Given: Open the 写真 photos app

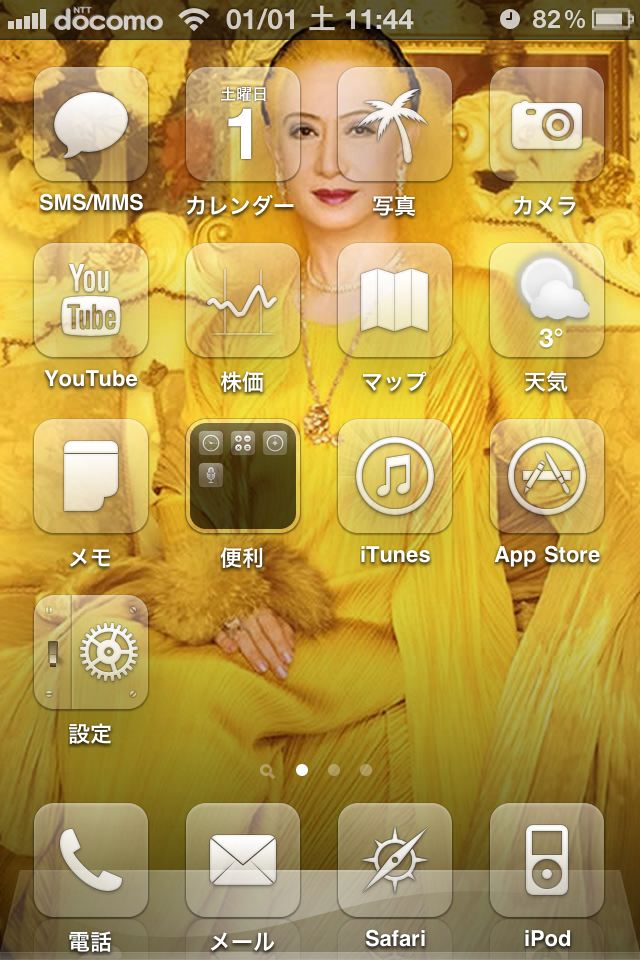Looking at the screenshot, I should click(395, 124).
